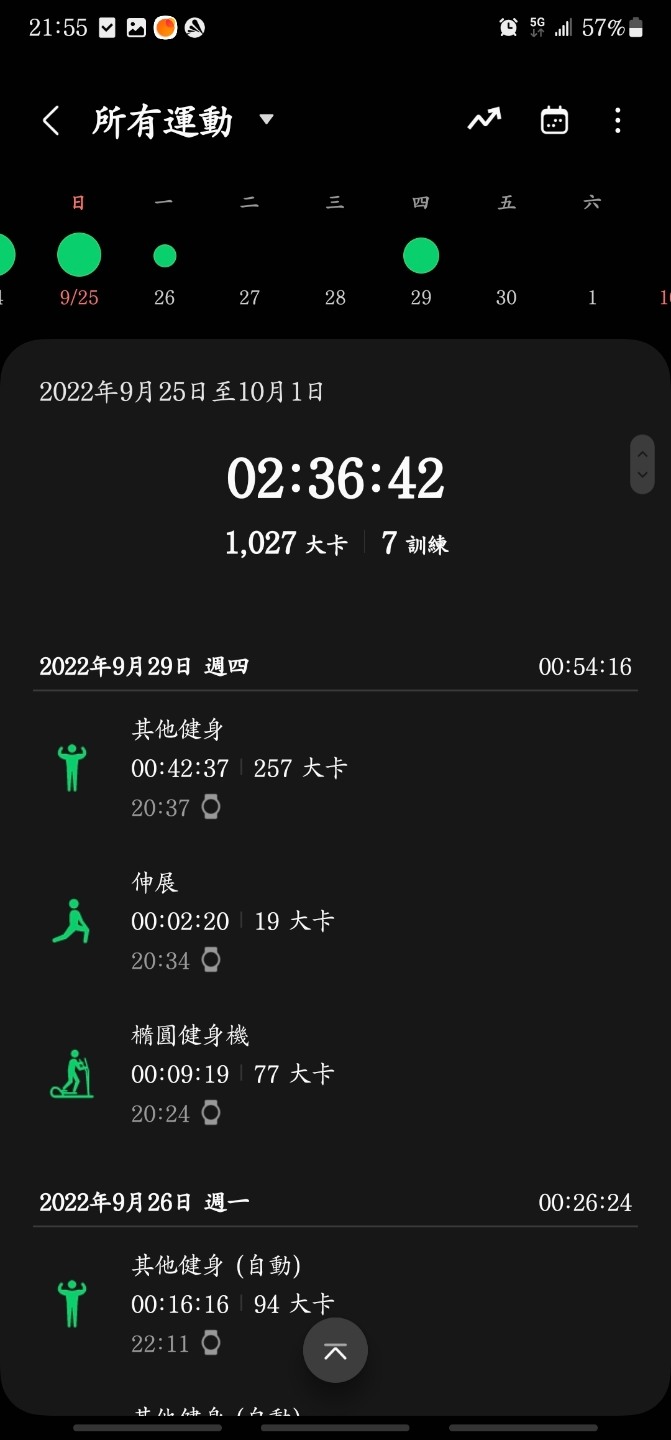The image size is (671, 1440).
Task: Select Tuesday 27 in the week strip
Action: 250,255
